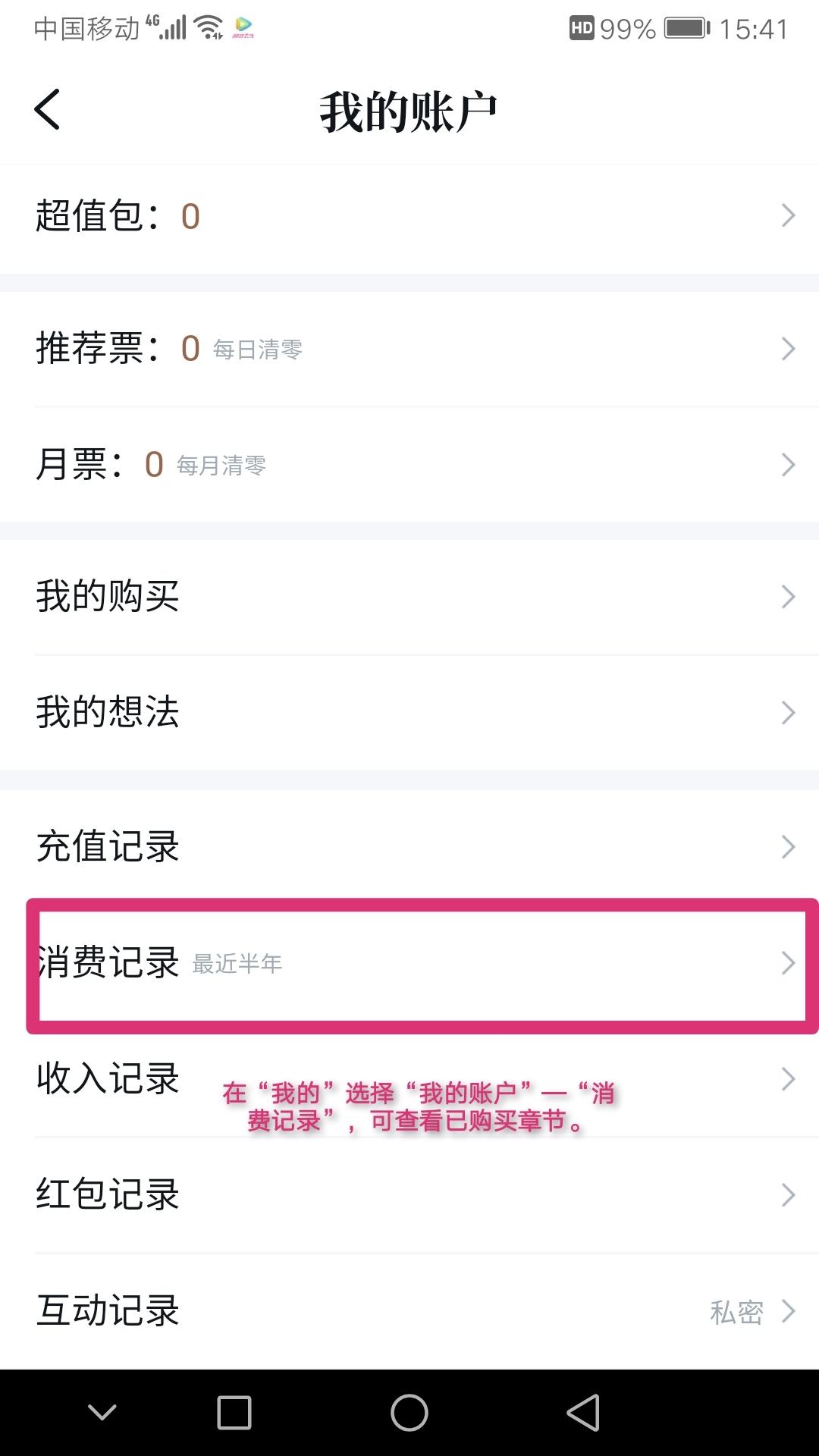819x1456 pixels.
Task: Open 我的想法
Action: pyautogui.click(x=409, y=712)
